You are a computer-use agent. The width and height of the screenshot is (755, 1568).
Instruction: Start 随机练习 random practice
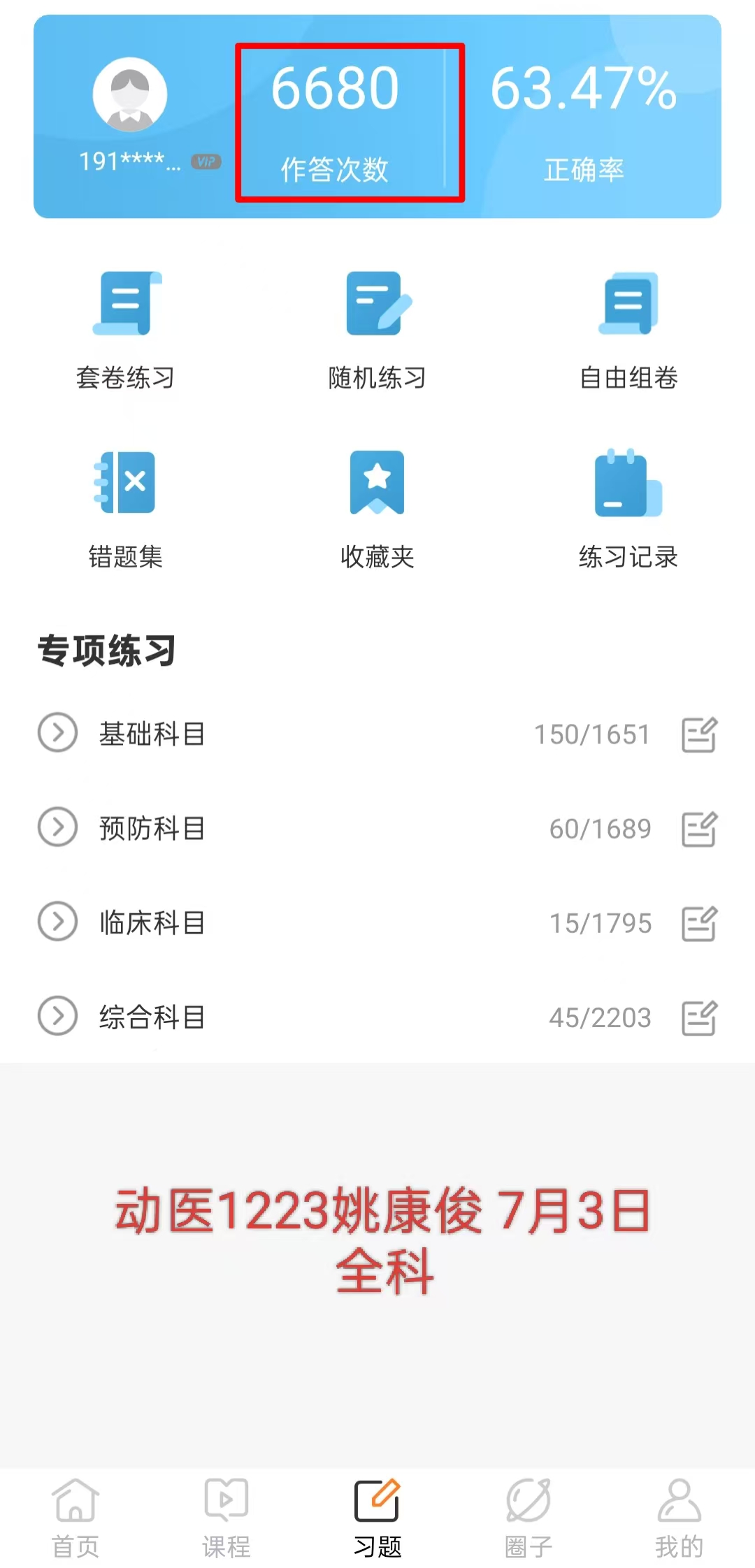tap(377, 330)
